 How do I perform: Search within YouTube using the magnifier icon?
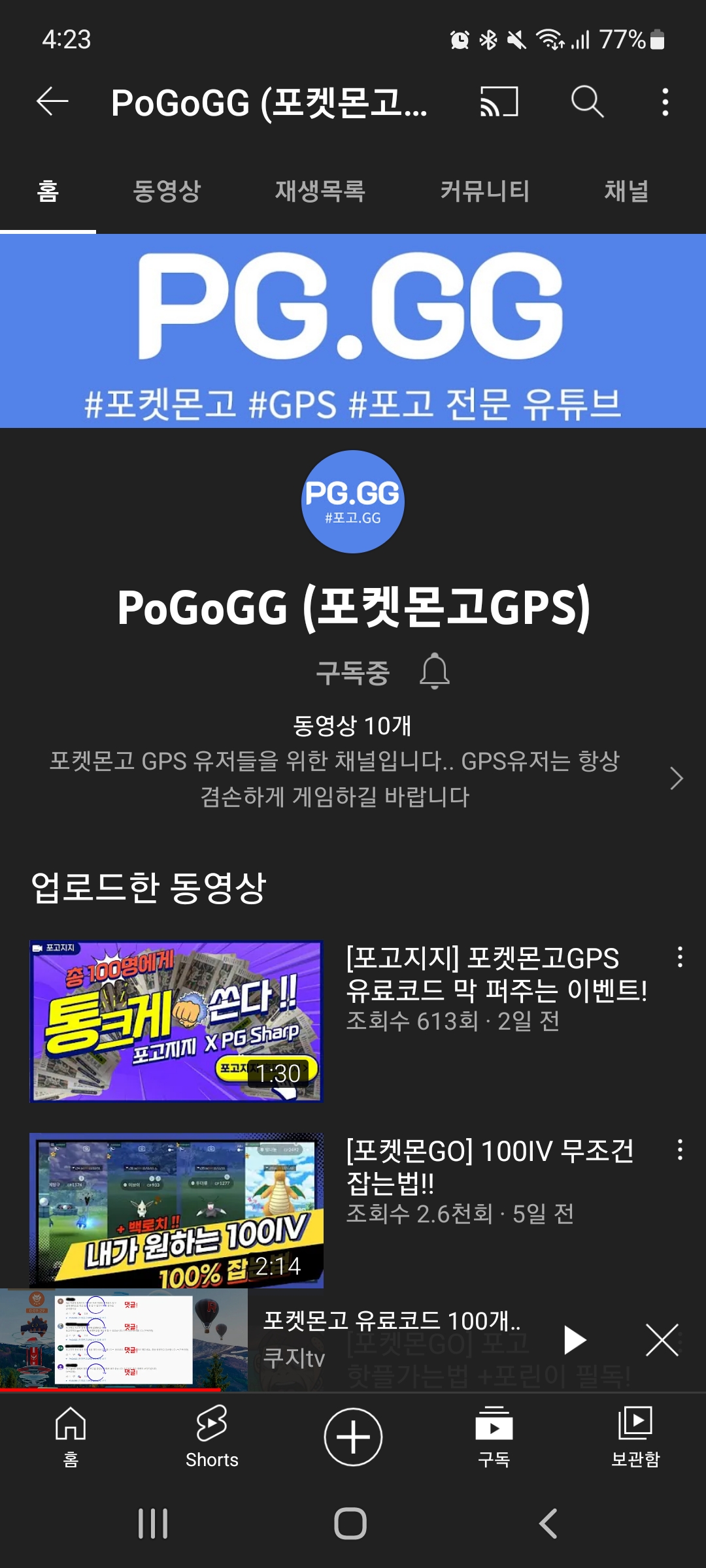586,102
